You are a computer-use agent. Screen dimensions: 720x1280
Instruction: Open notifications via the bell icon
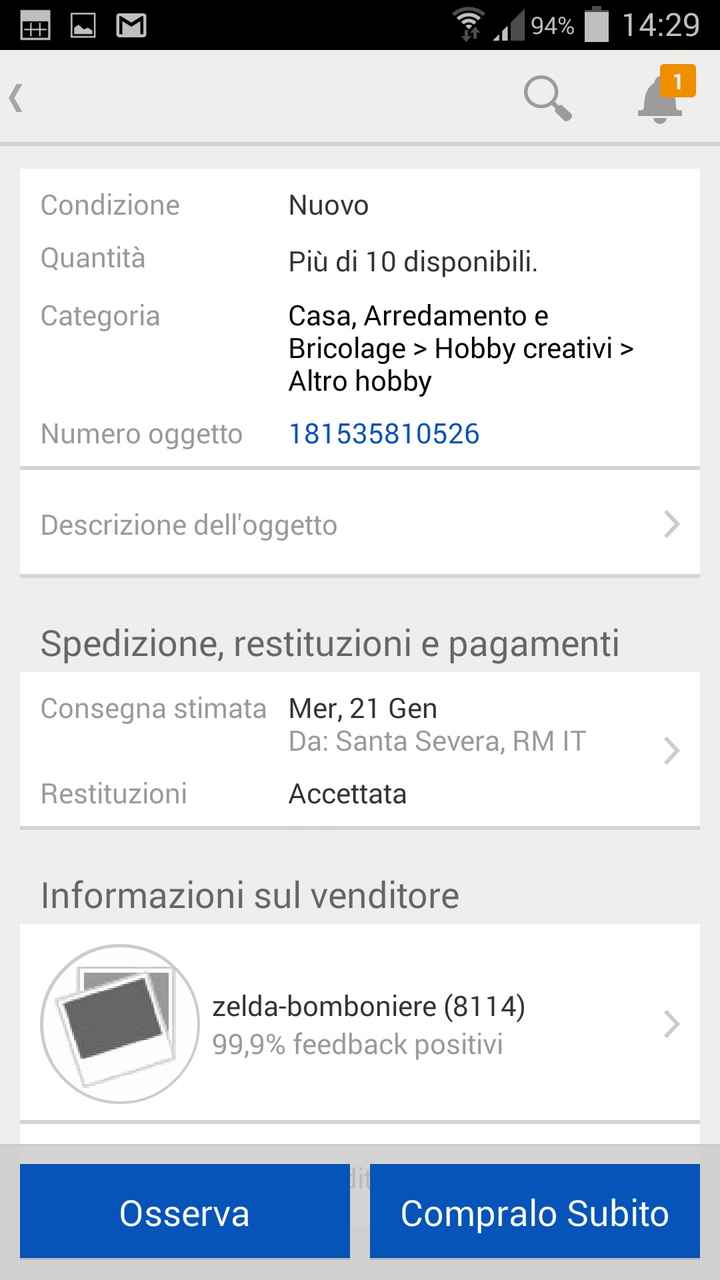click(660, 100)
